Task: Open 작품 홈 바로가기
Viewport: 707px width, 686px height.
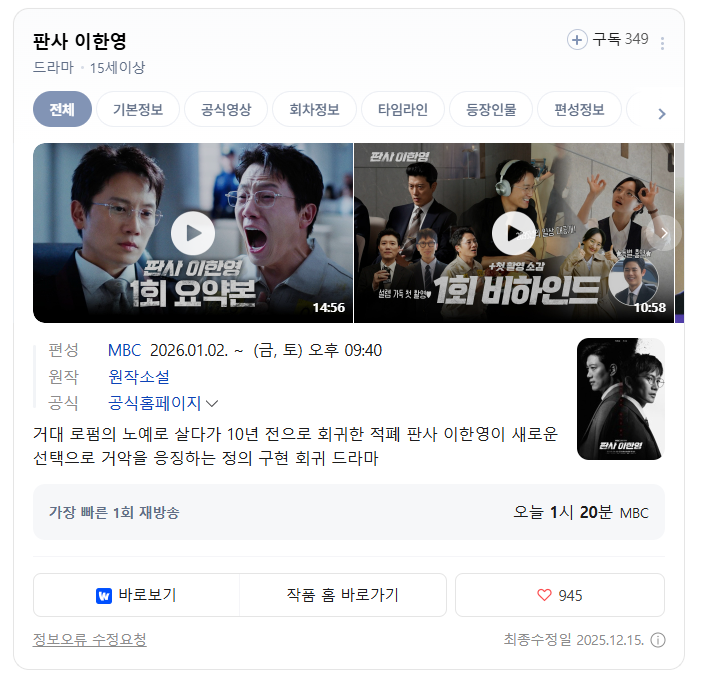Action: pyautogui.click(x=342, y=595)
